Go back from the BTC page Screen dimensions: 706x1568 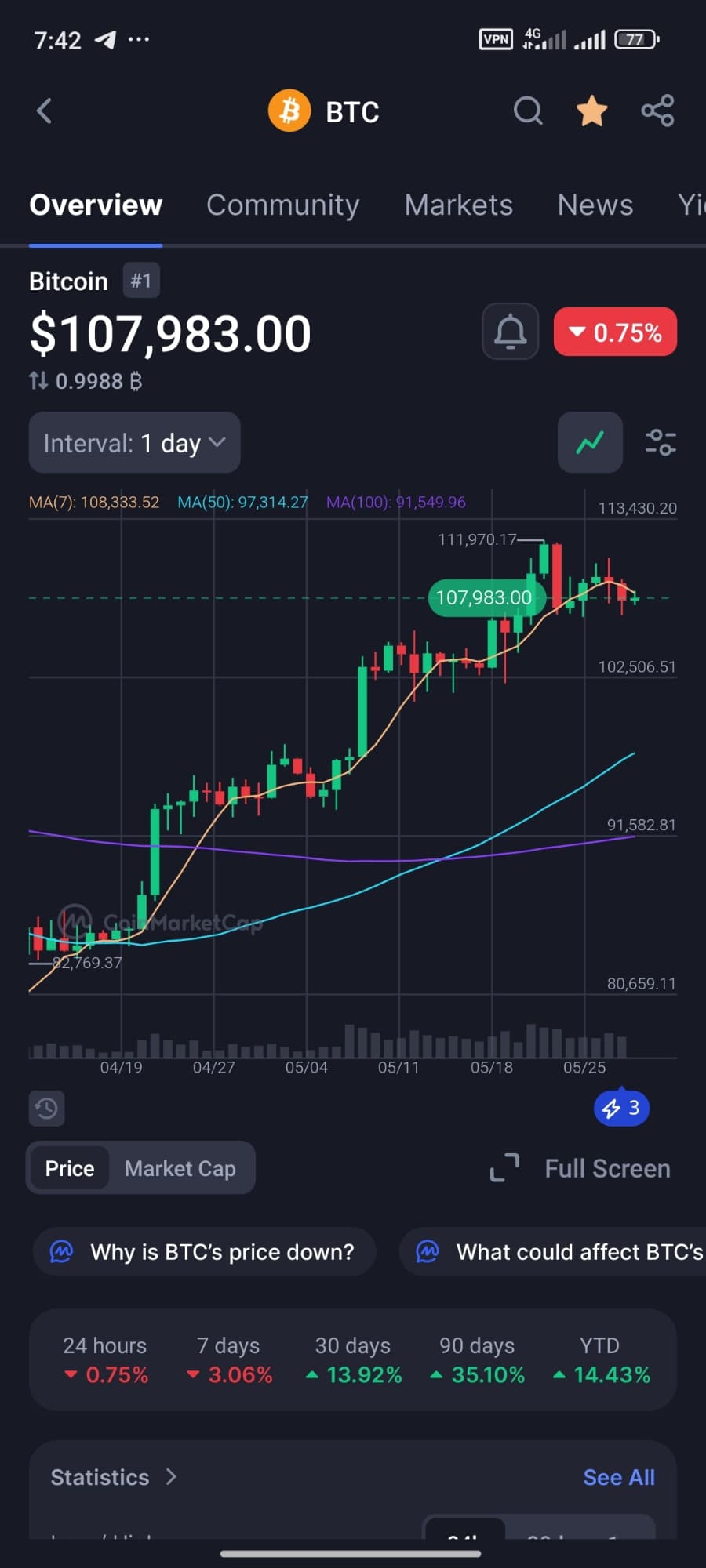[x=45, y=111]
